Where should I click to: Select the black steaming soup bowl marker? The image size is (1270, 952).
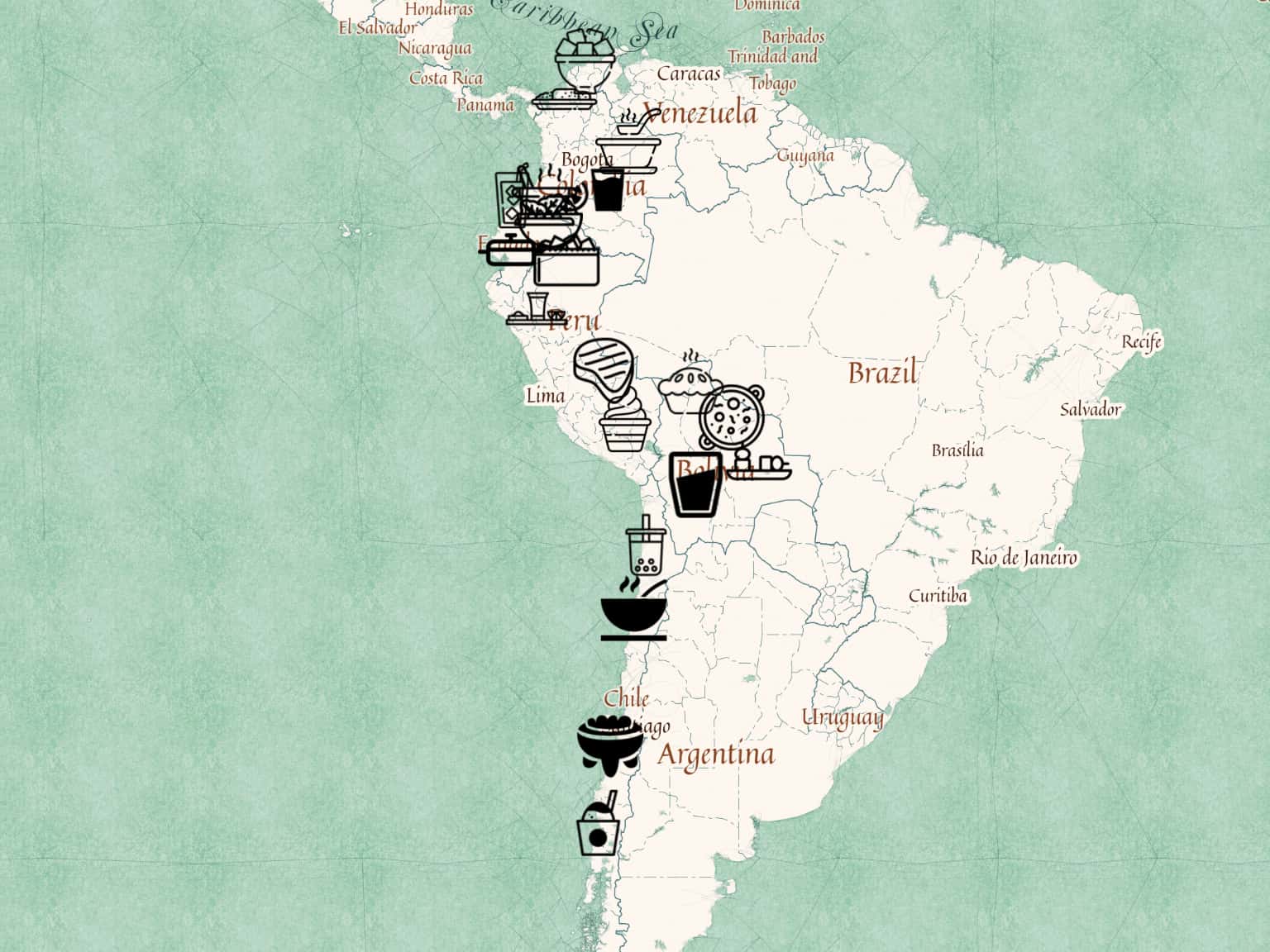click(x=633, y=610)
